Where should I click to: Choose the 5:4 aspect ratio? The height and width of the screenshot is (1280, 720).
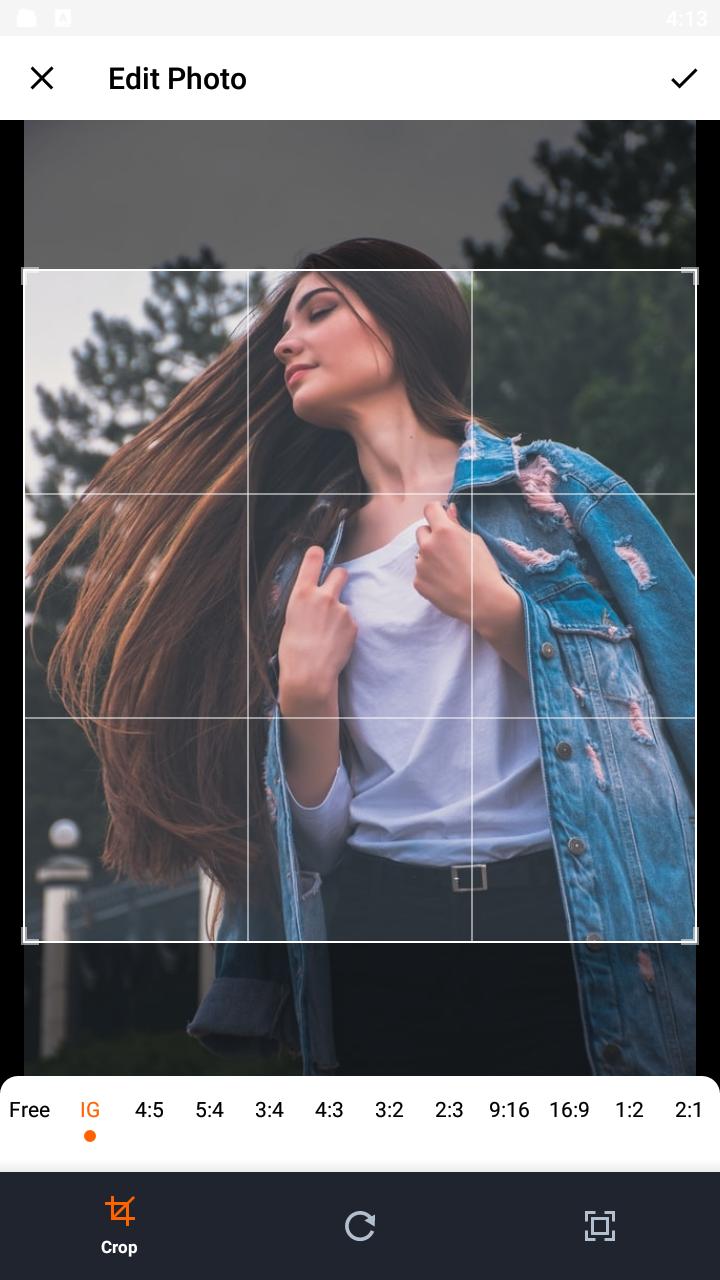click(x=209, y=1110)
